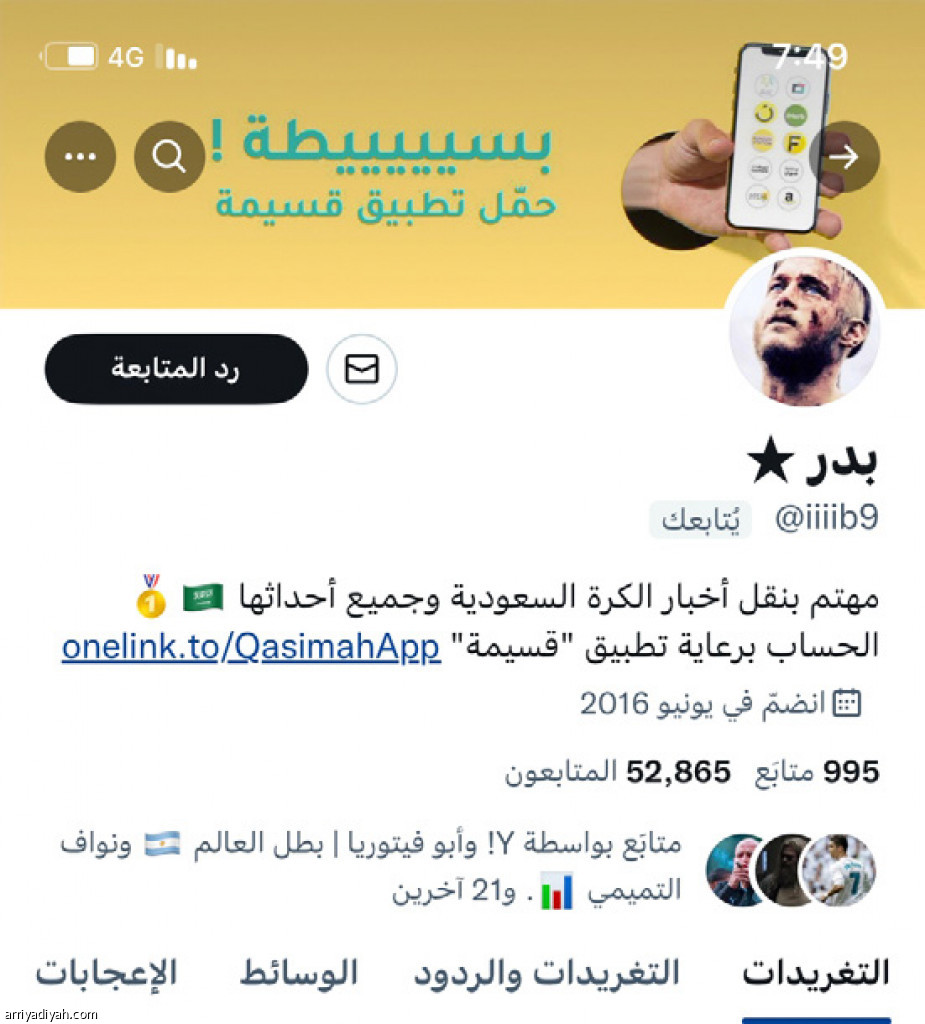Tap the arrow to go back

(845, 157)
